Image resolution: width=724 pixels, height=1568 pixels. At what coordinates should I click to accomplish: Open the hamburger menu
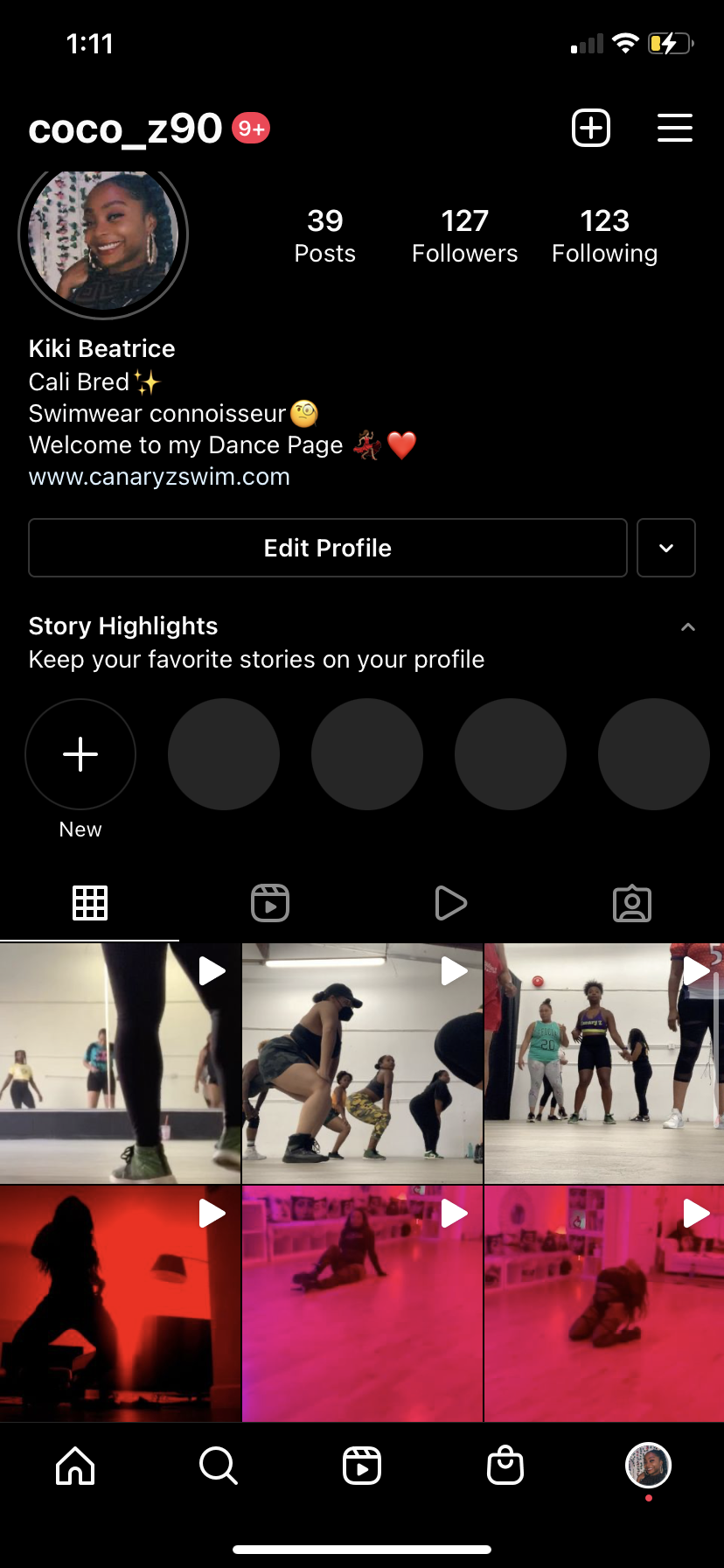[x=675, y=128]
